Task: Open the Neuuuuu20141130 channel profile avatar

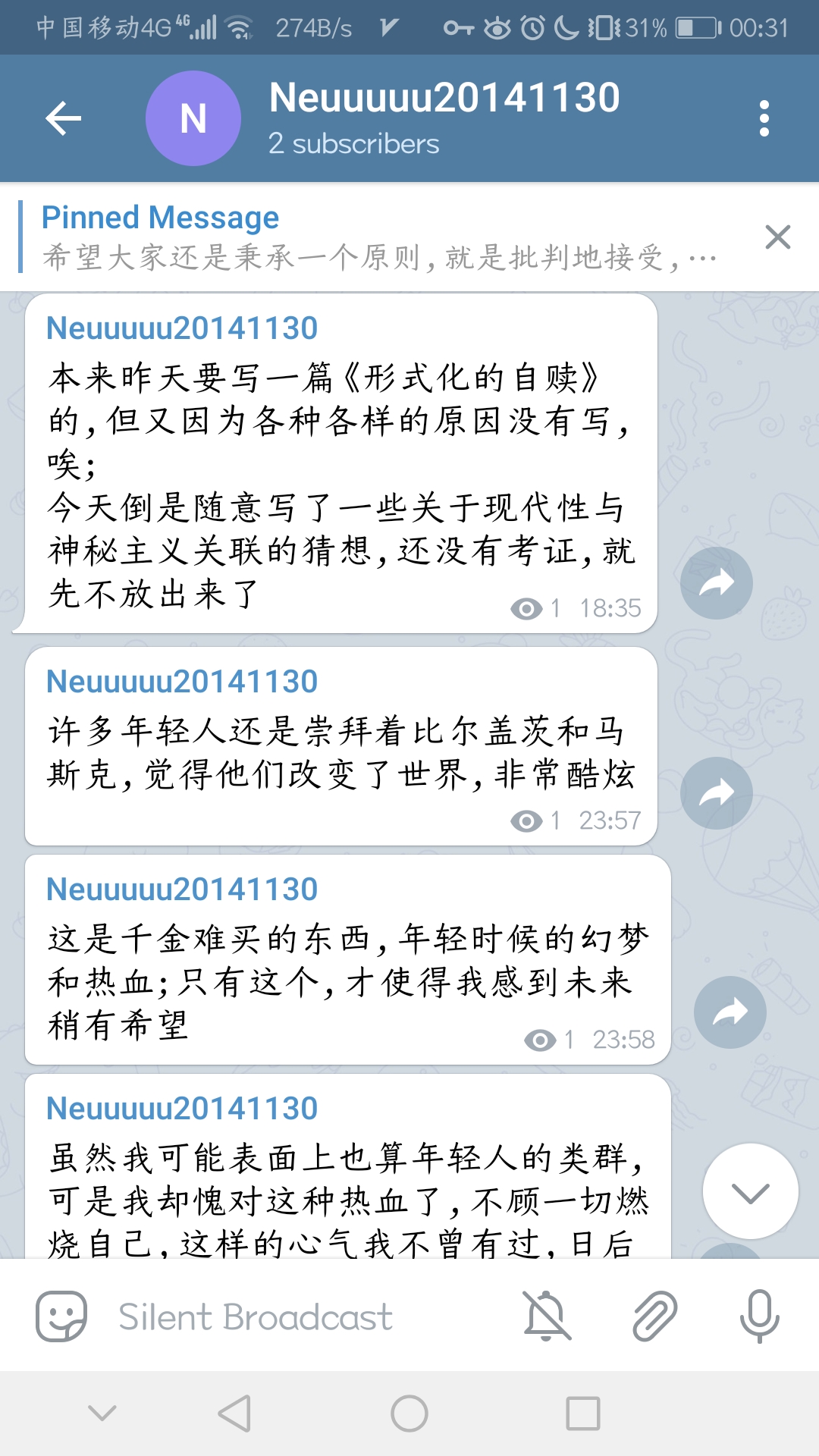Action: point(193,118)
